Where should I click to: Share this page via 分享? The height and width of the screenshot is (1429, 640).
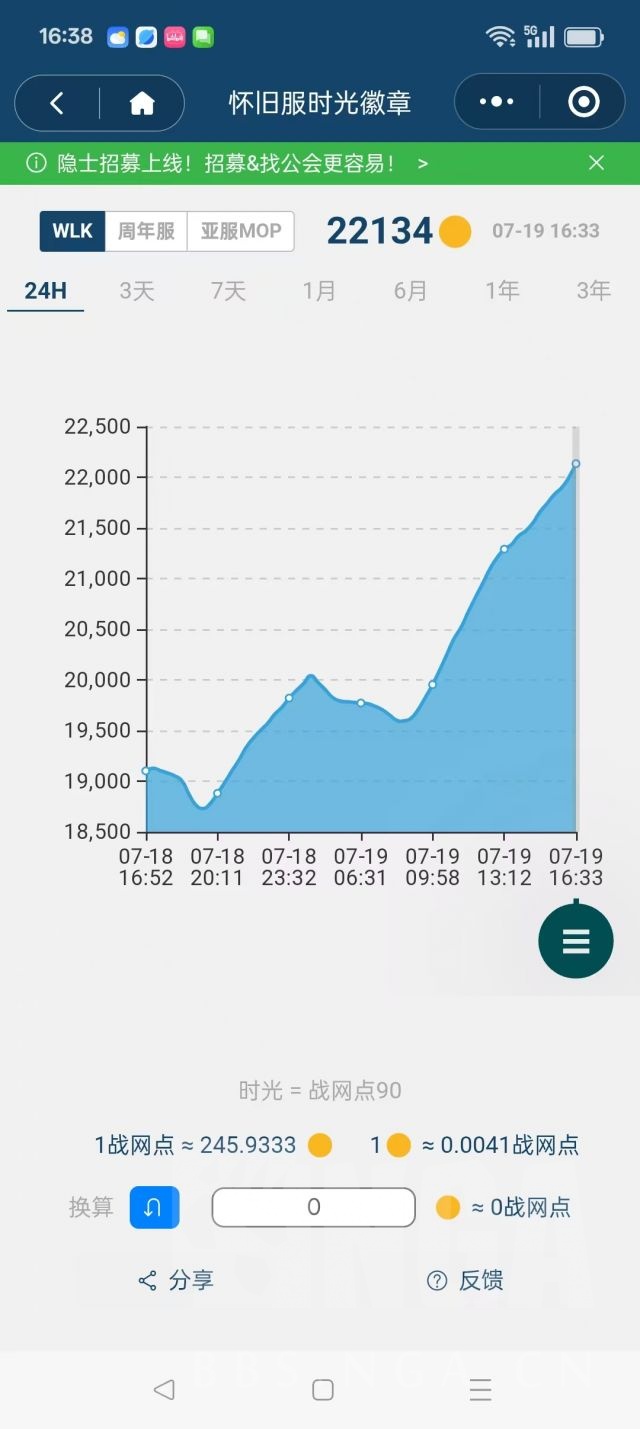[x=176, y=1281]
